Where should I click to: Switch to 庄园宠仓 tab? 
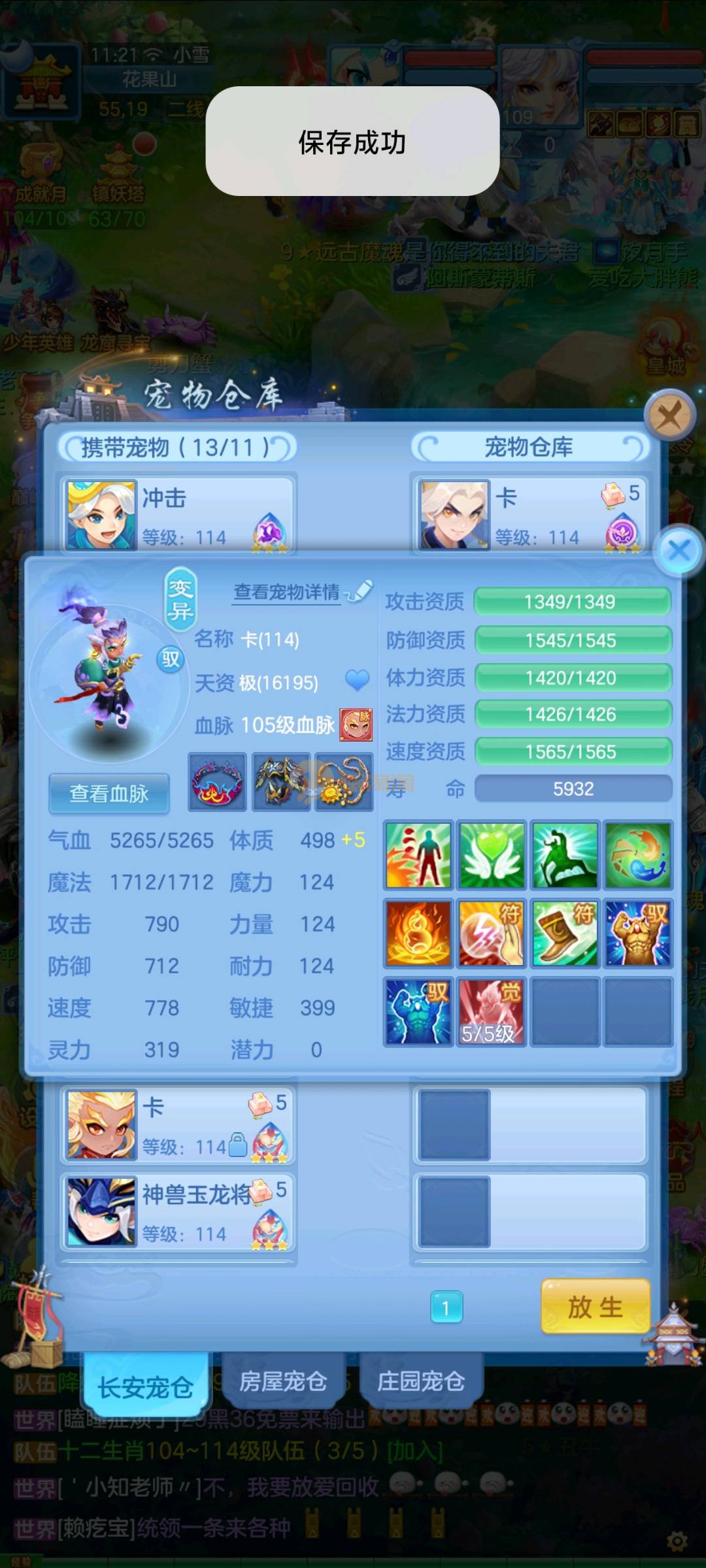click(421, 1382)
